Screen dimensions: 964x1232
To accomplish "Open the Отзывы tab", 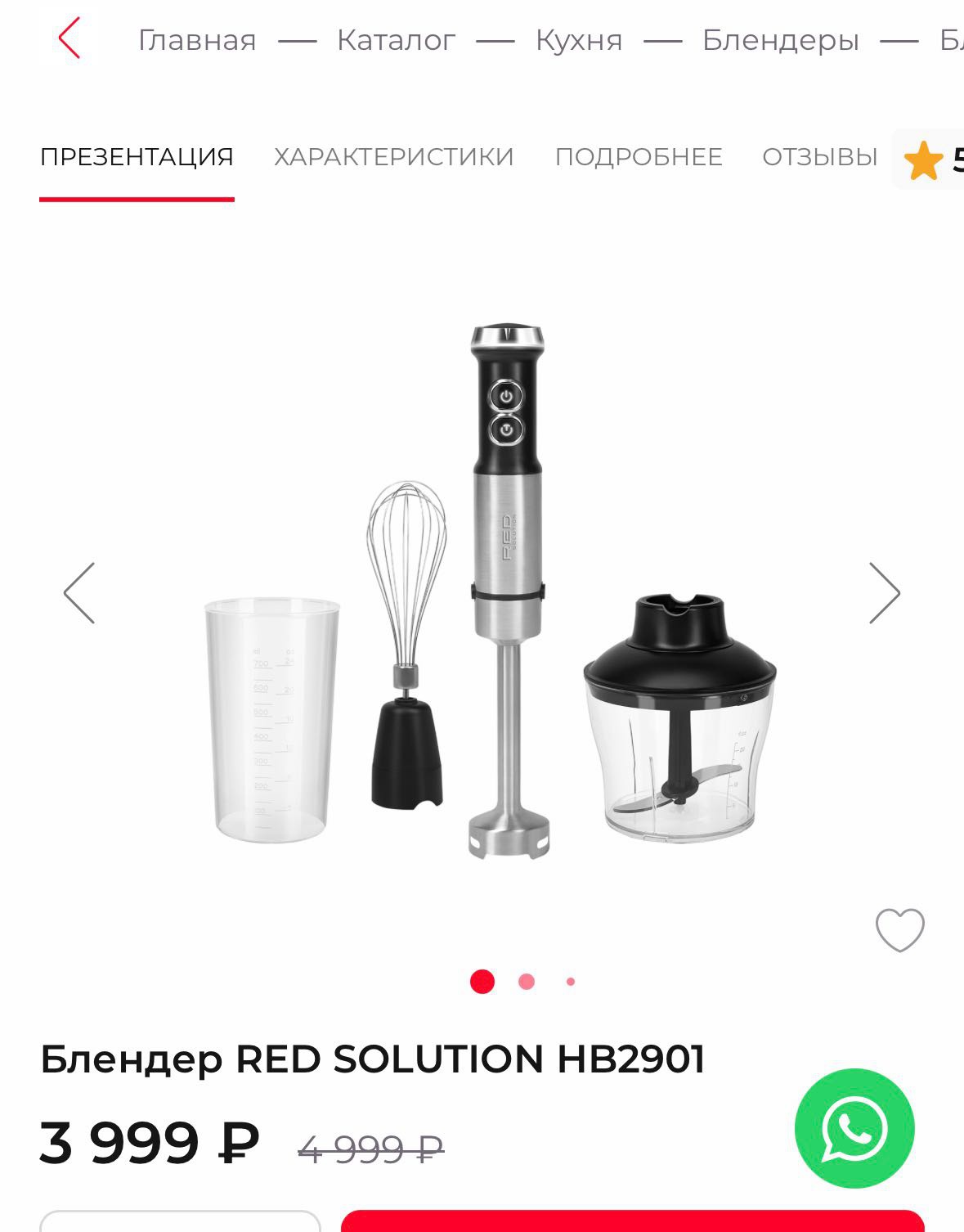I will click(819, 156).
